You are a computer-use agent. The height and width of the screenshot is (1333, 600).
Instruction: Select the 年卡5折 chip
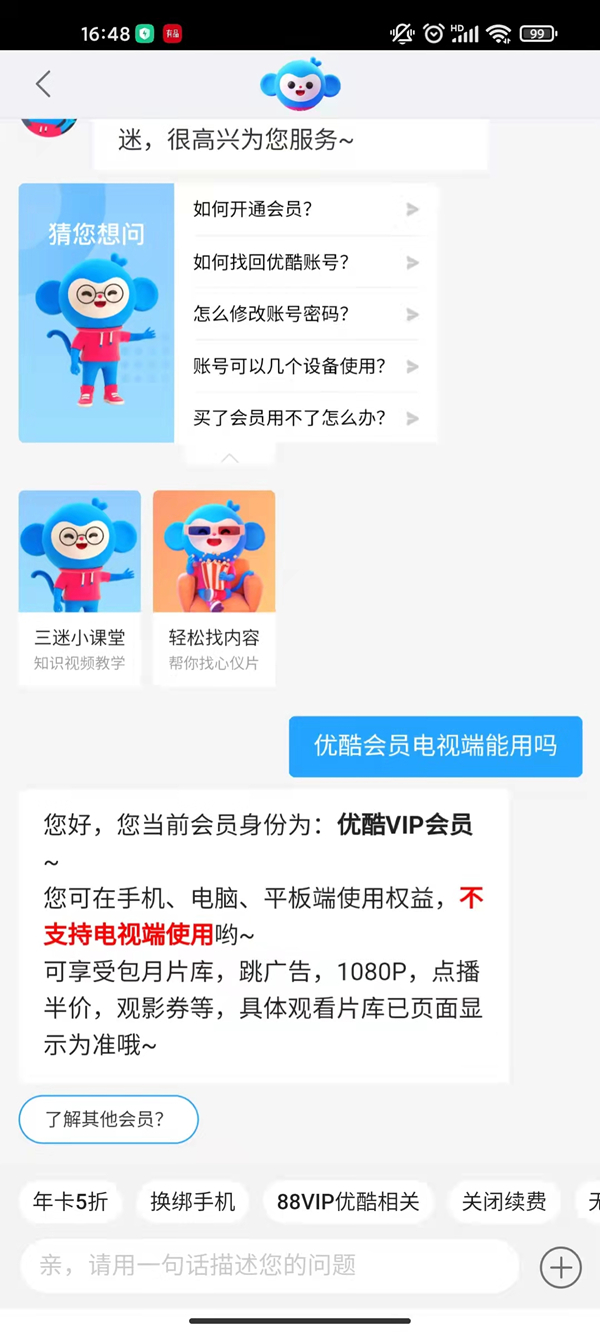point(70,1201)
